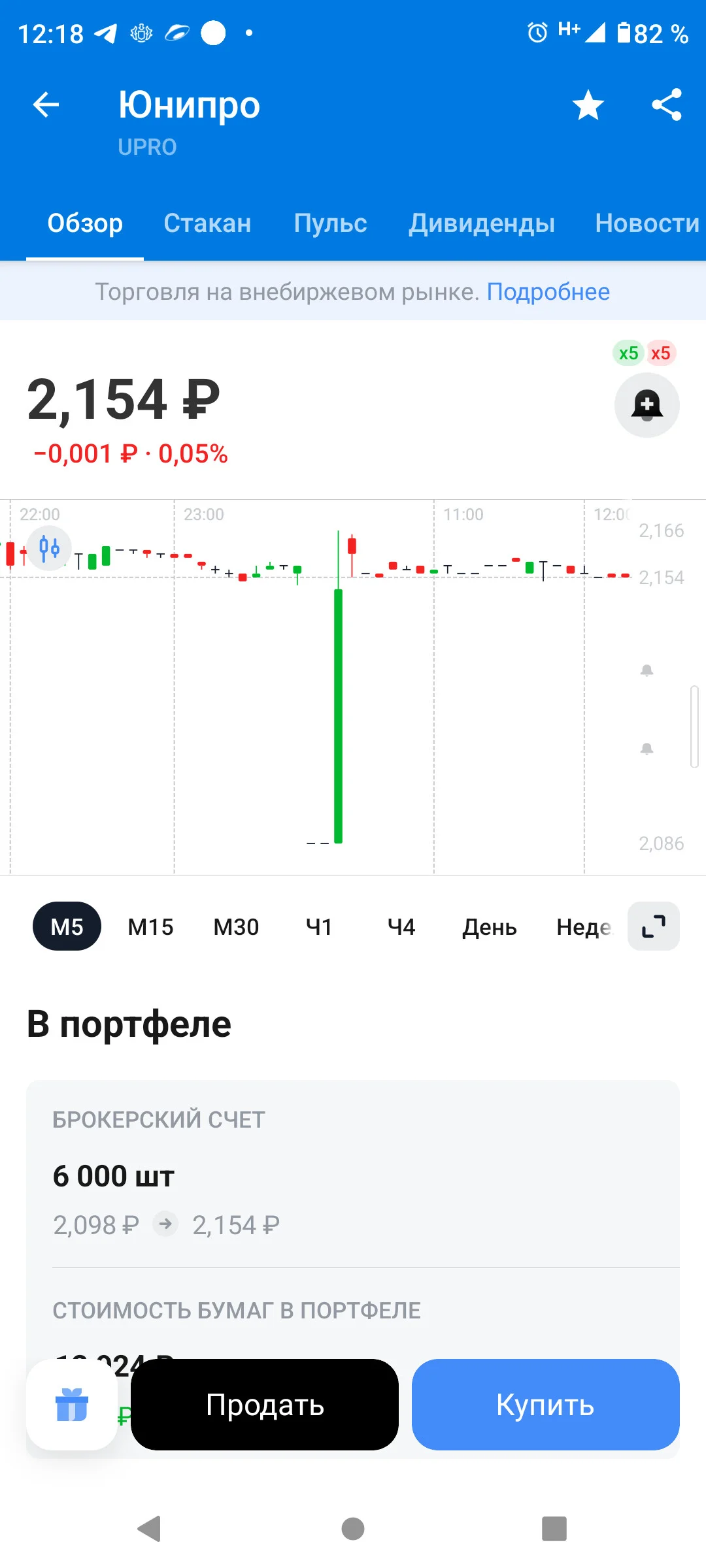Tap the Купить button
The width and height of the screenshot is (706, 1568).
tap(545, 1405)
